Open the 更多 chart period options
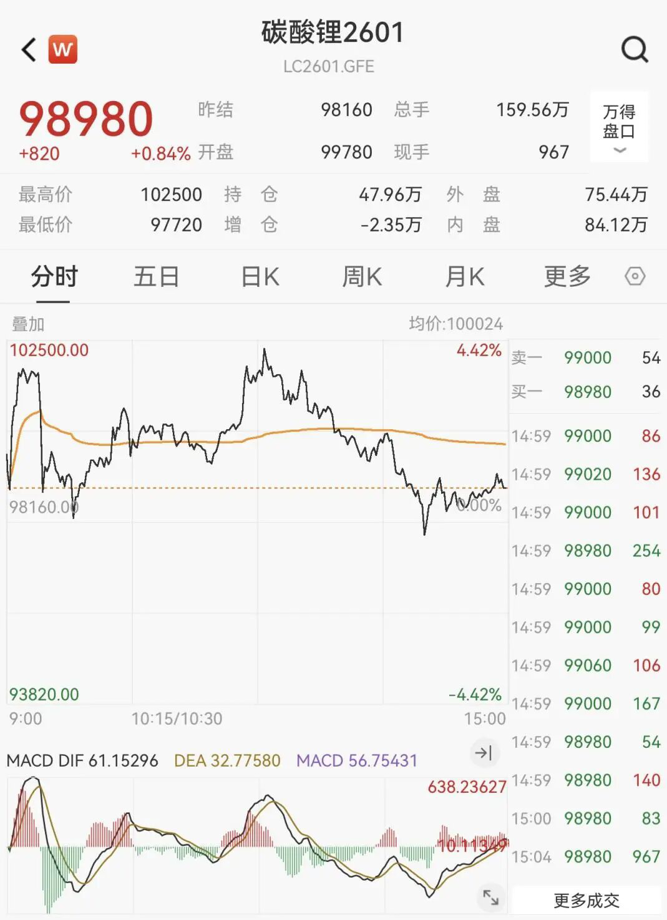Viewport: 667px width, 920px height. pyautogui.click(x=567, y=277)
